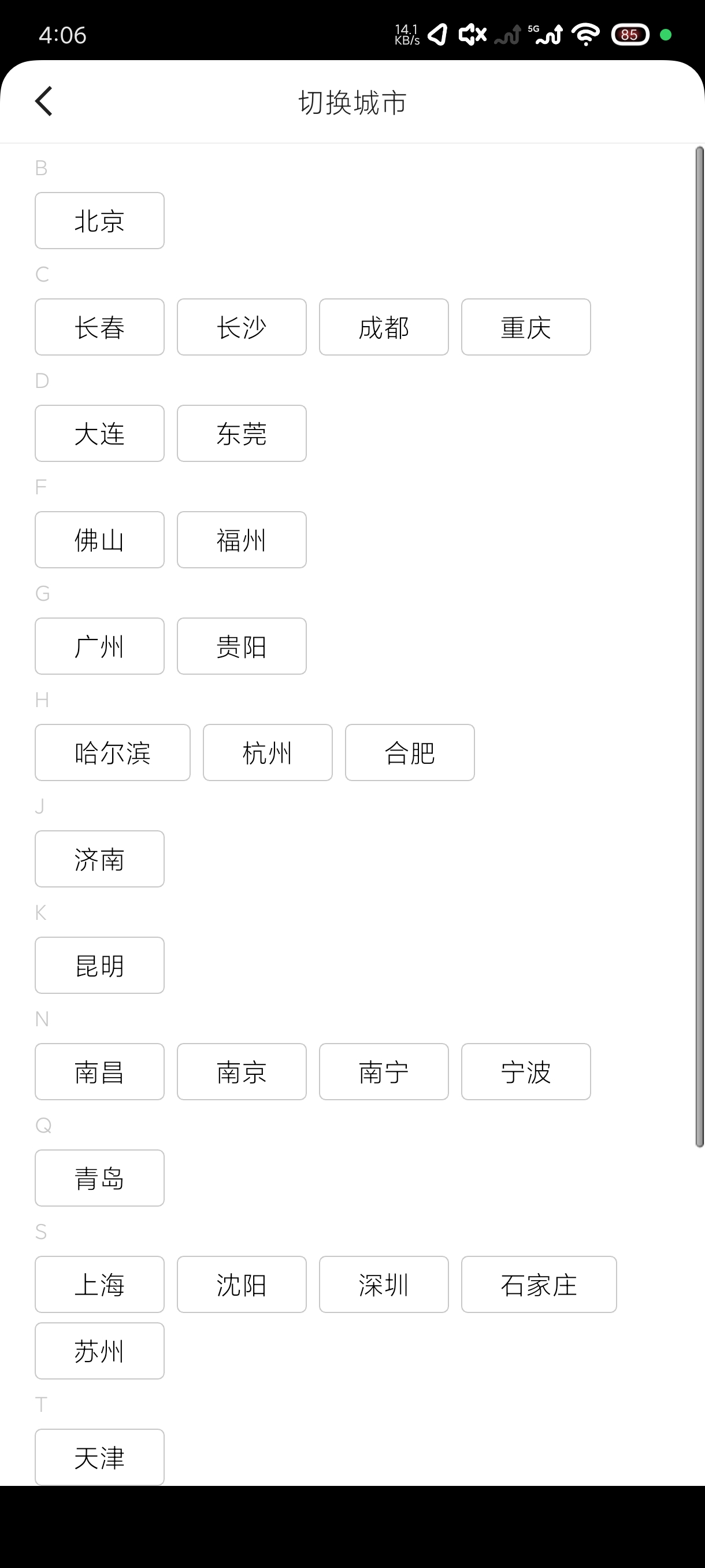This screenshot has width=705, height=1568.
Task: Pick 成都 as your city
Action: tap(383, 327)
